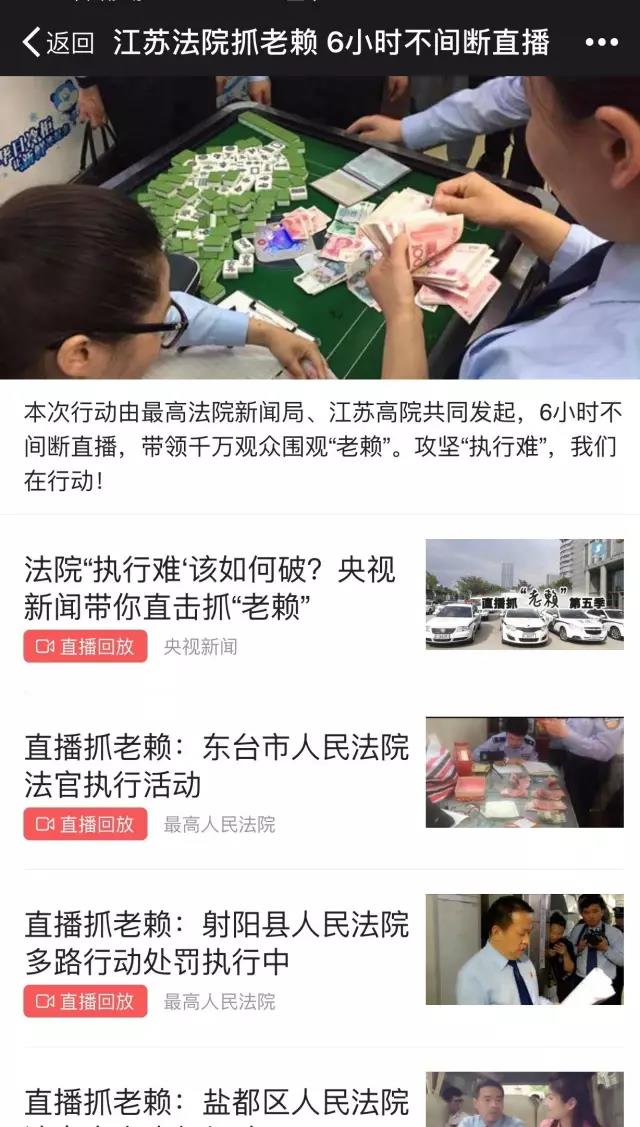Open the three-dot more options menu

coord(601,42)
